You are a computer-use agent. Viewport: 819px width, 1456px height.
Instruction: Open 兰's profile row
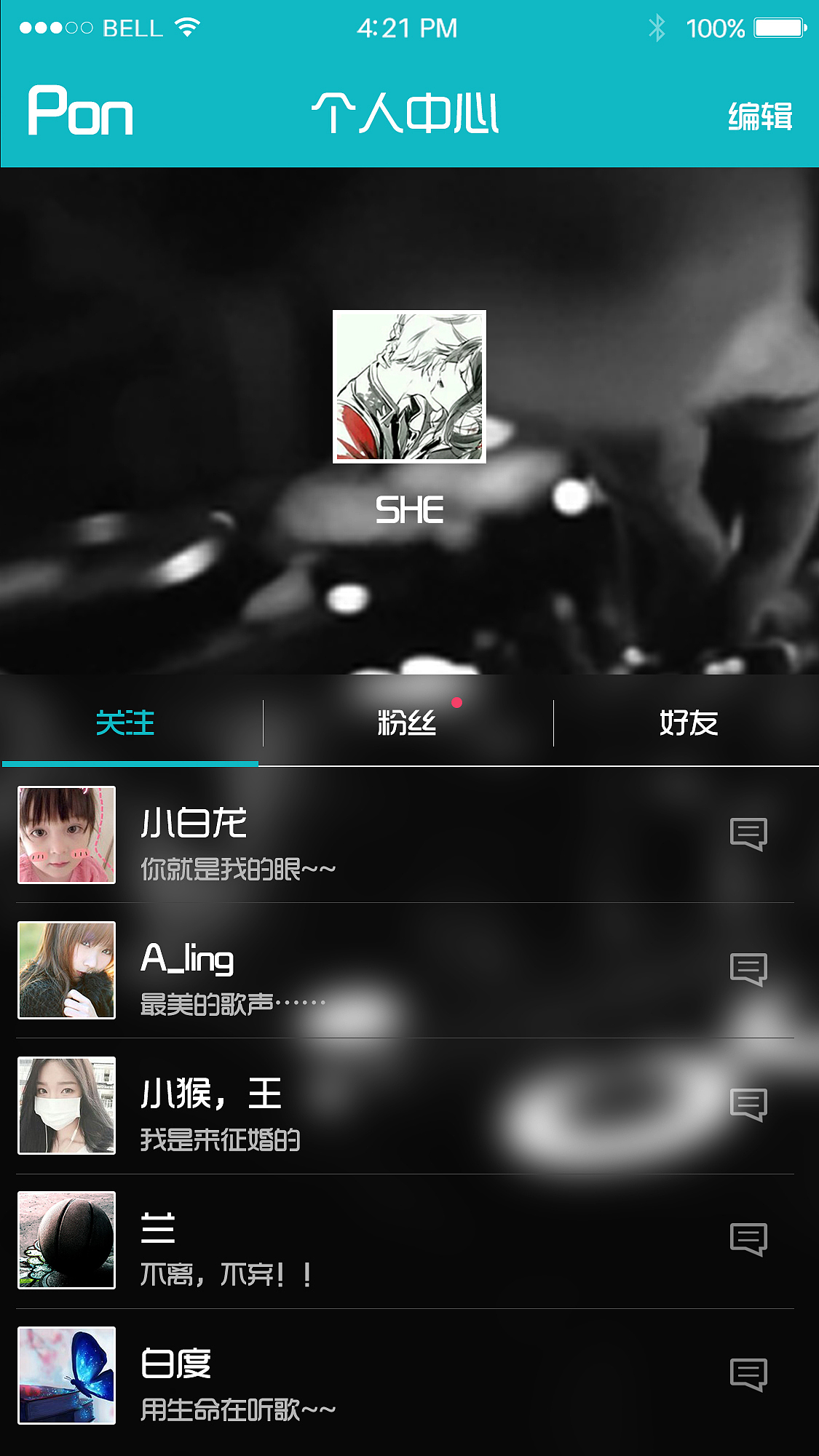[x=364, y=1241]
